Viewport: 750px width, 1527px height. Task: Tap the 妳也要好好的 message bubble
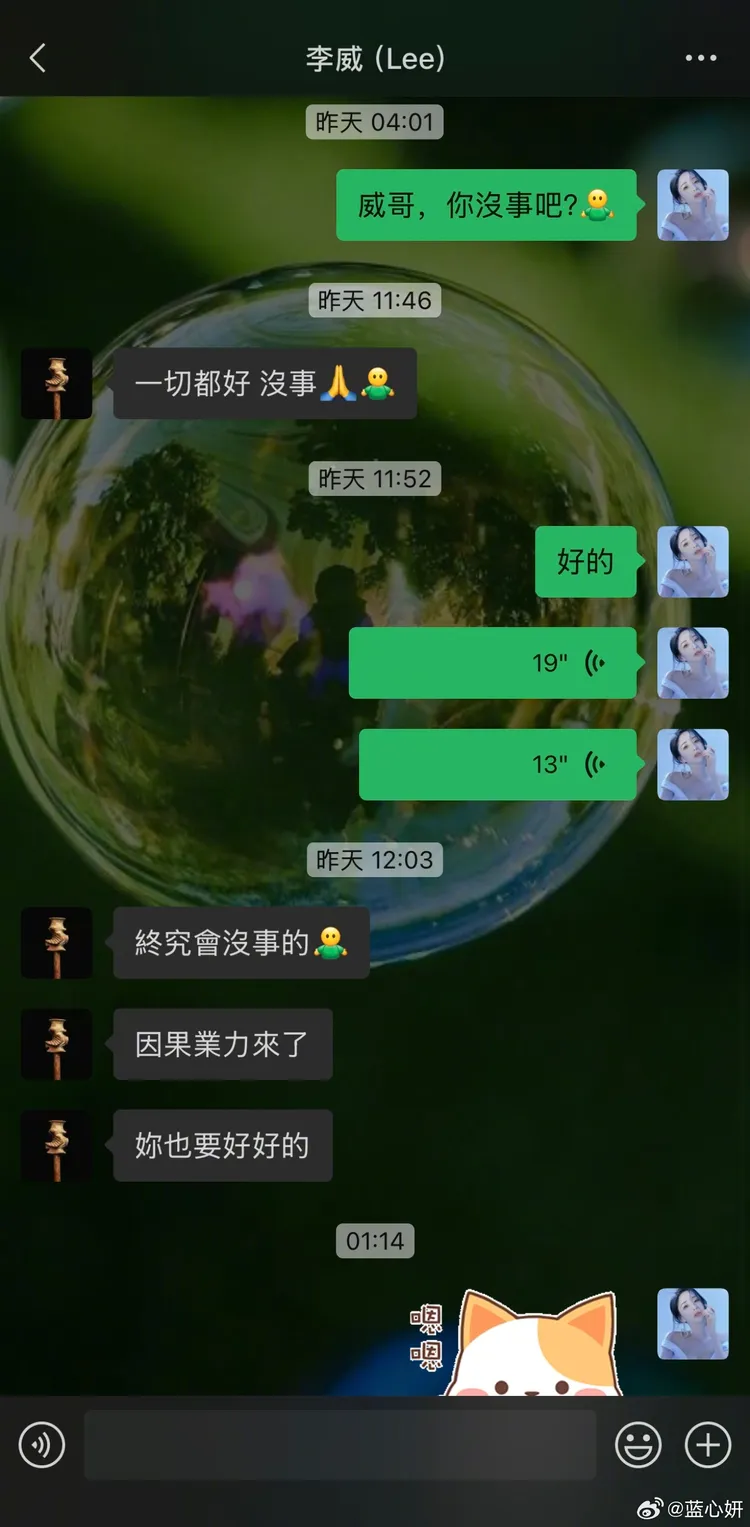[x=222, y=1146]
